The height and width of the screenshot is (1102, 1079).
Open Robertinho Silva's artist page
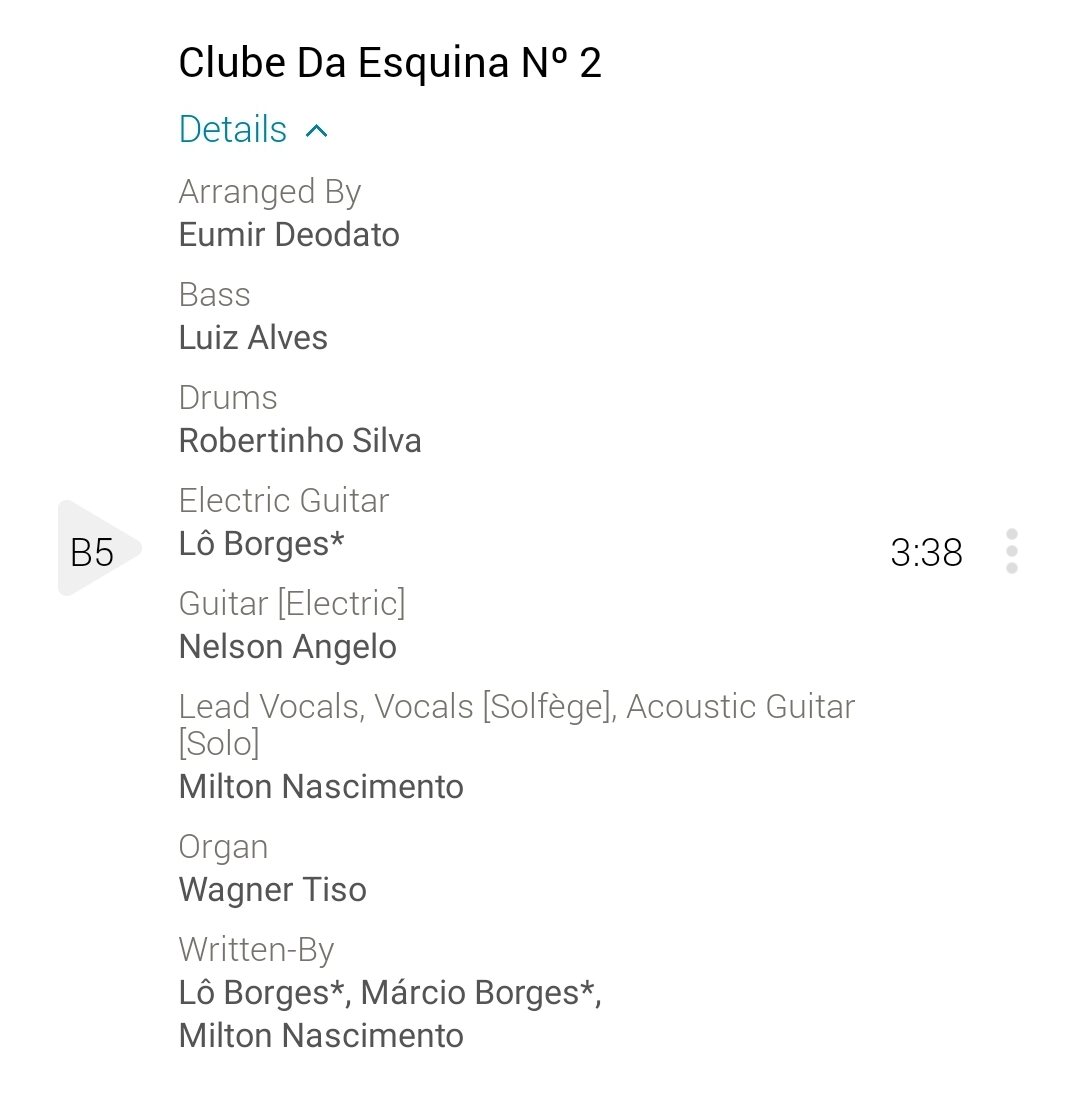click(x=300, y=441)
